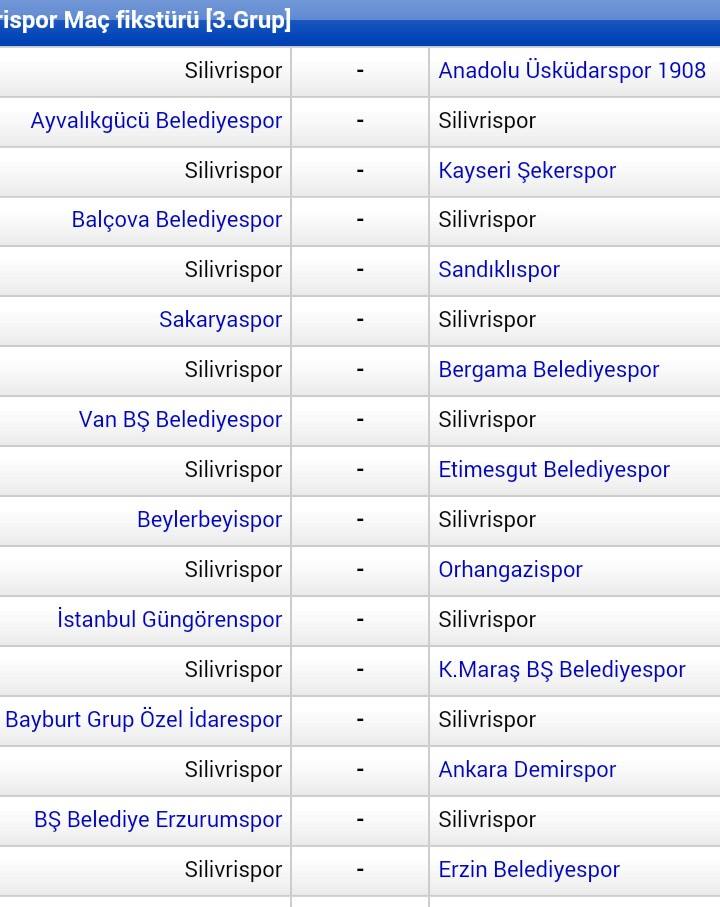Image resolution: width=720 pixels, height=907 pixels.
Task: Open the Anadolu Üsküdarspor 1908 team link
Action: click(x=572, y=71)
